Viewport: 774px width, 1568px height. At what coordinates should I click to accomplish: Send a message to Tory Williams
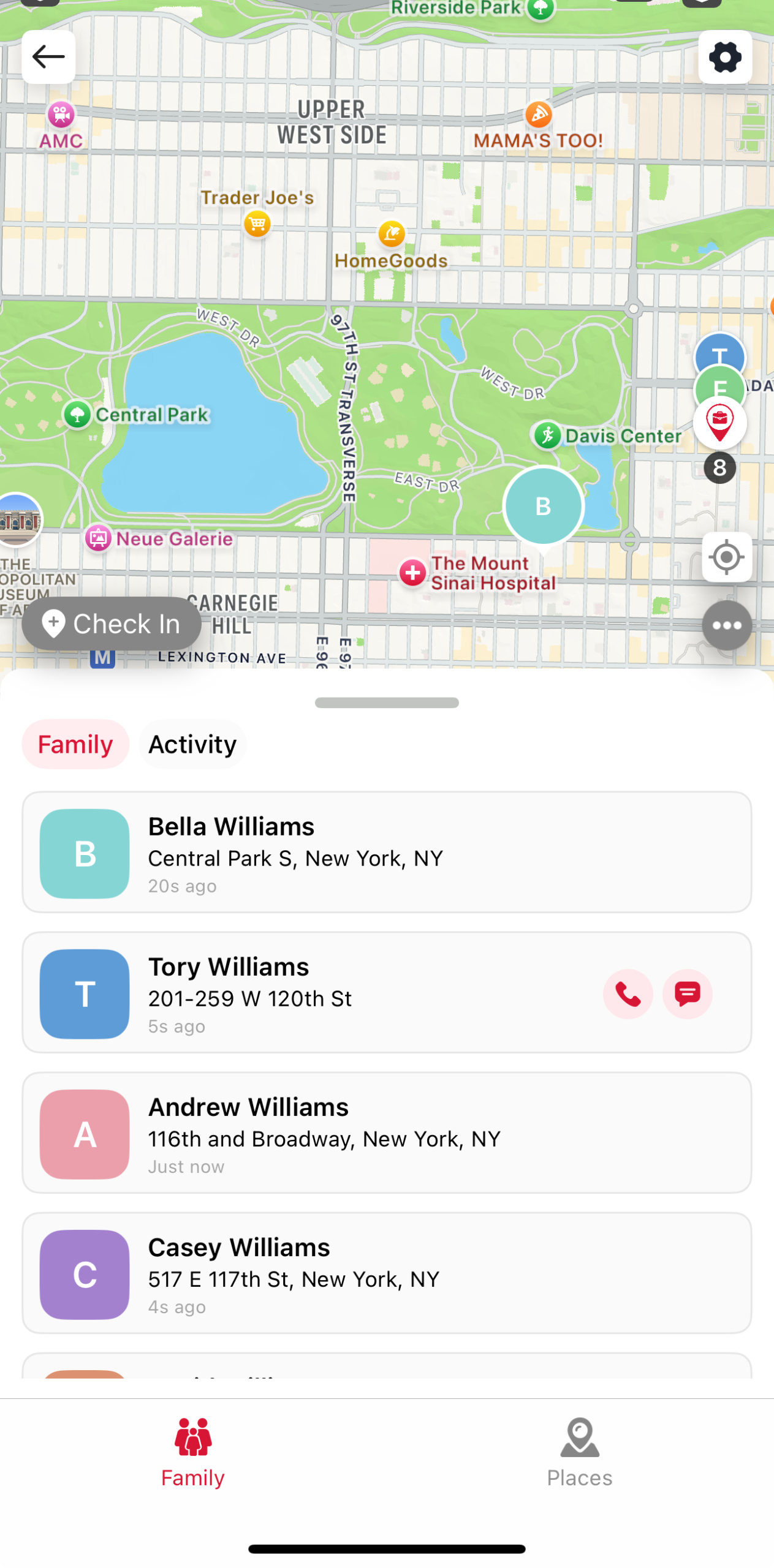[687, 993]
